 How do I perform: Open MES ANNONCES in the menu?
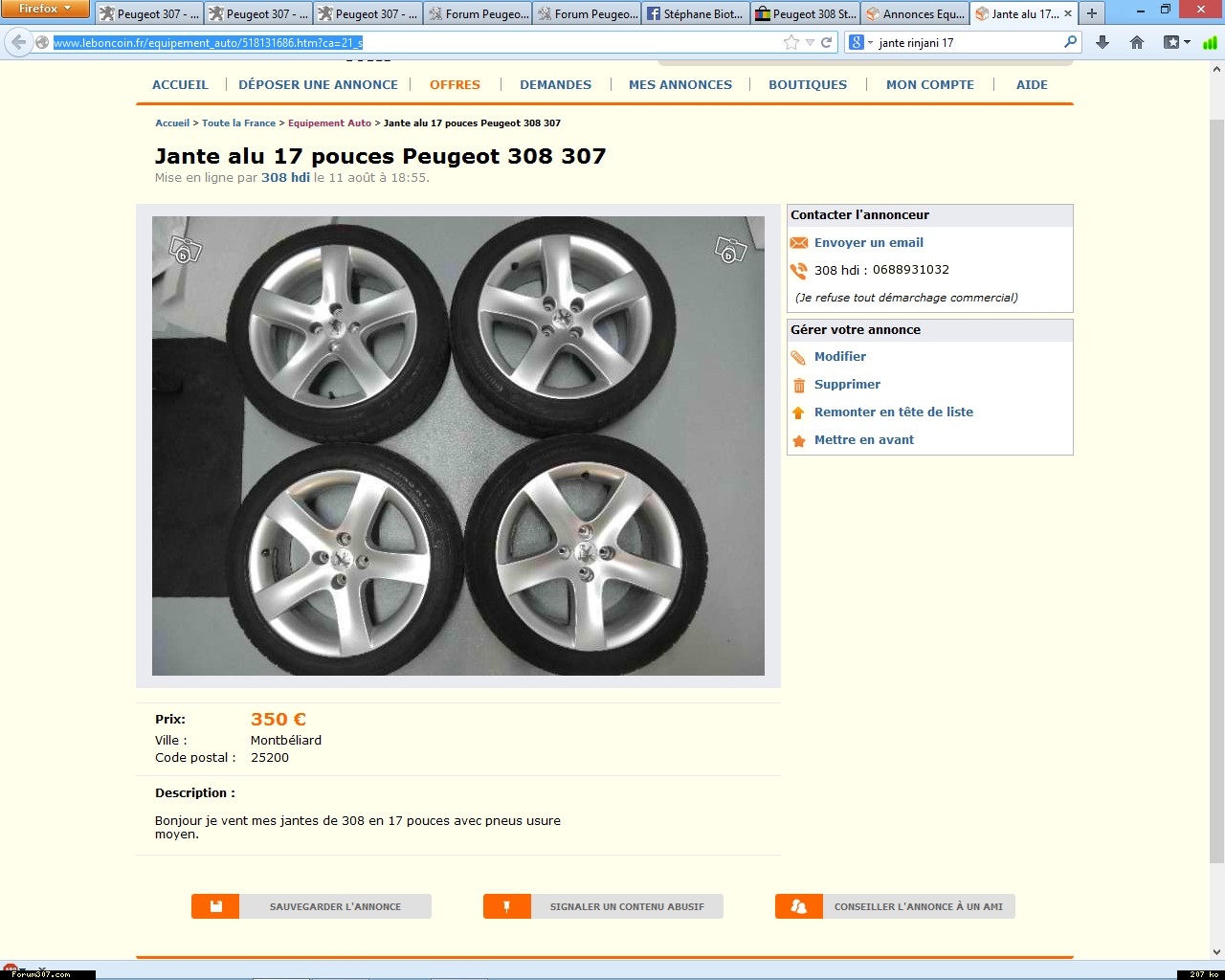(x=679, y=84)
